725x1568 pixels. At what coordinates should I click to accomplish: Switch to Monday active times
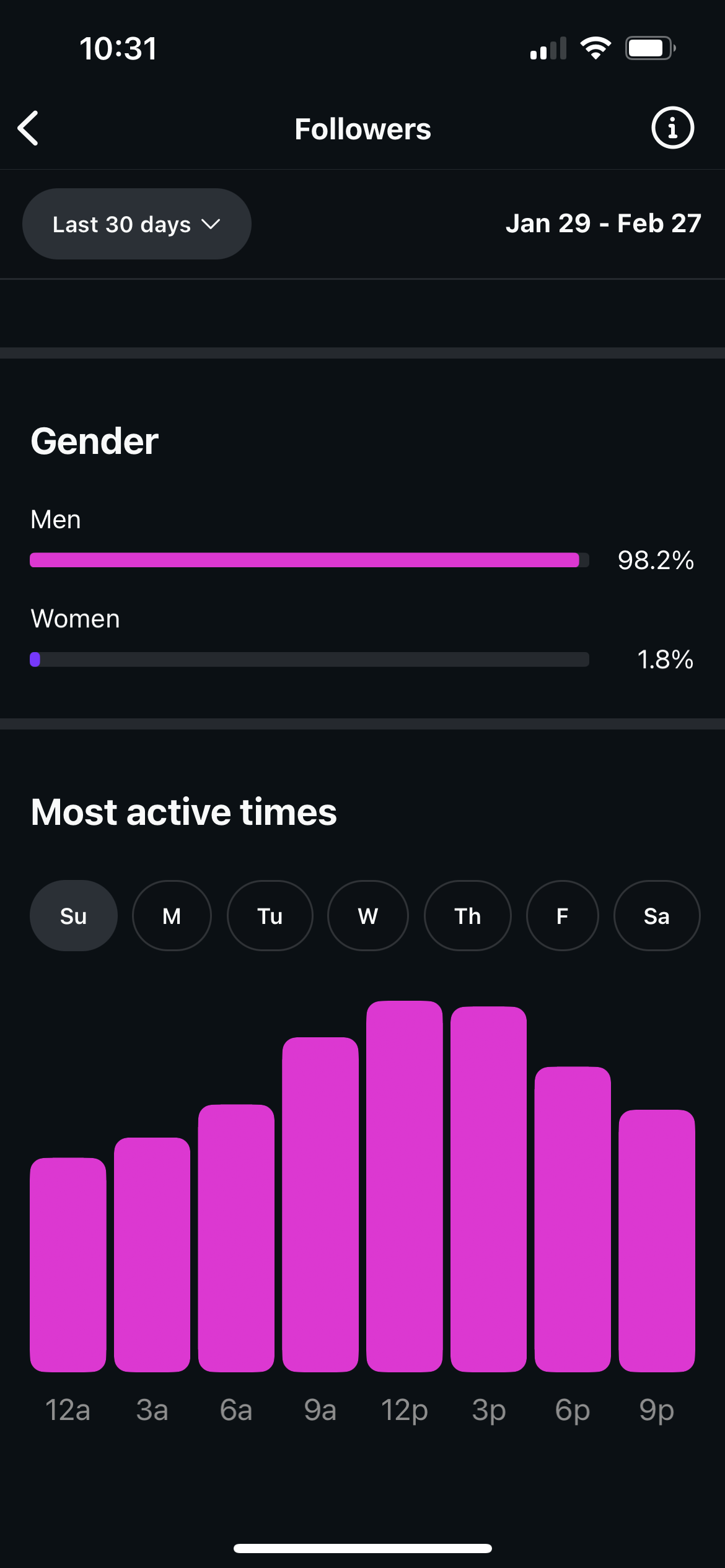[x=172, y=916]
